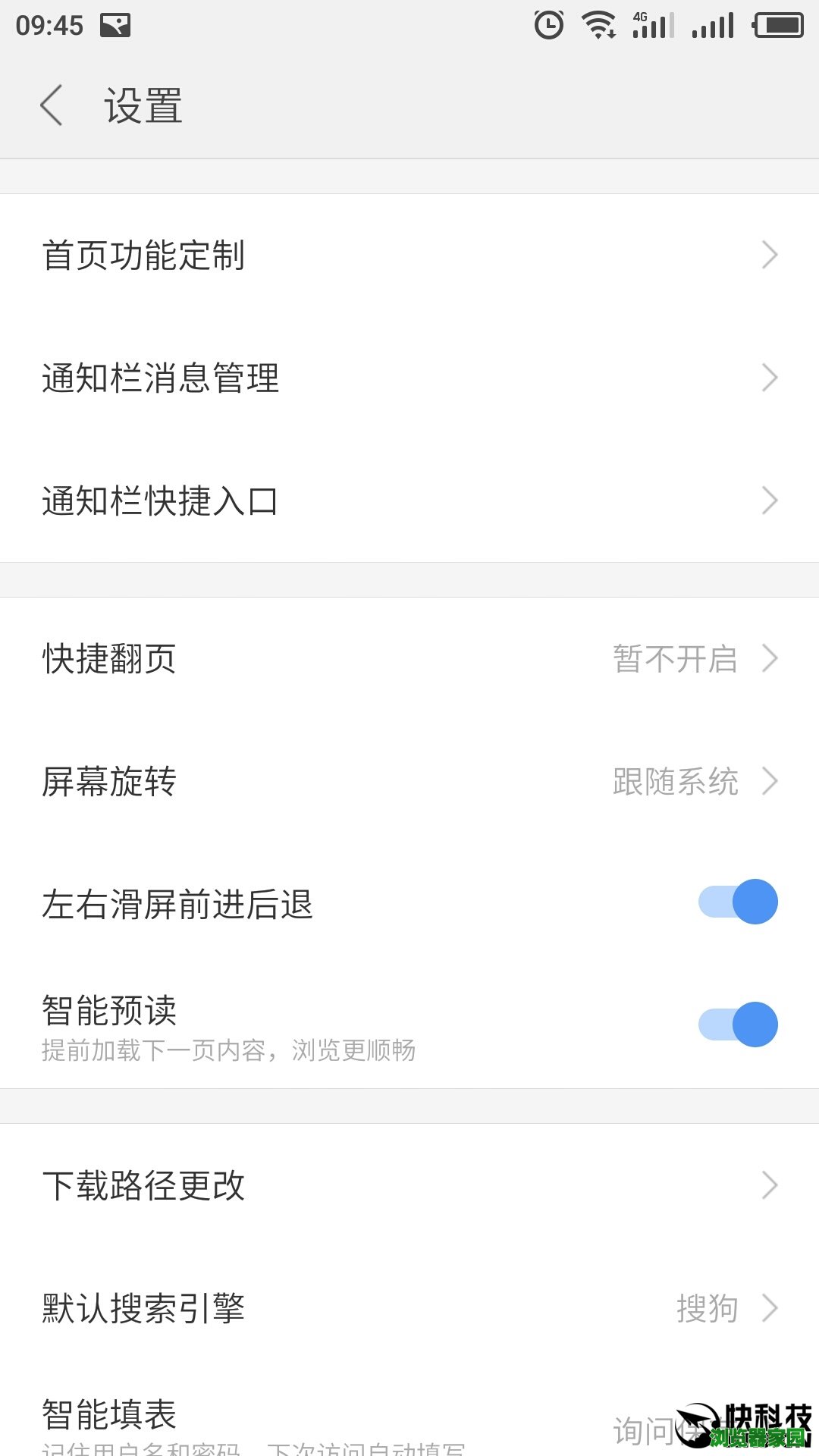Go back from the 设置 page

click(52, 105)
